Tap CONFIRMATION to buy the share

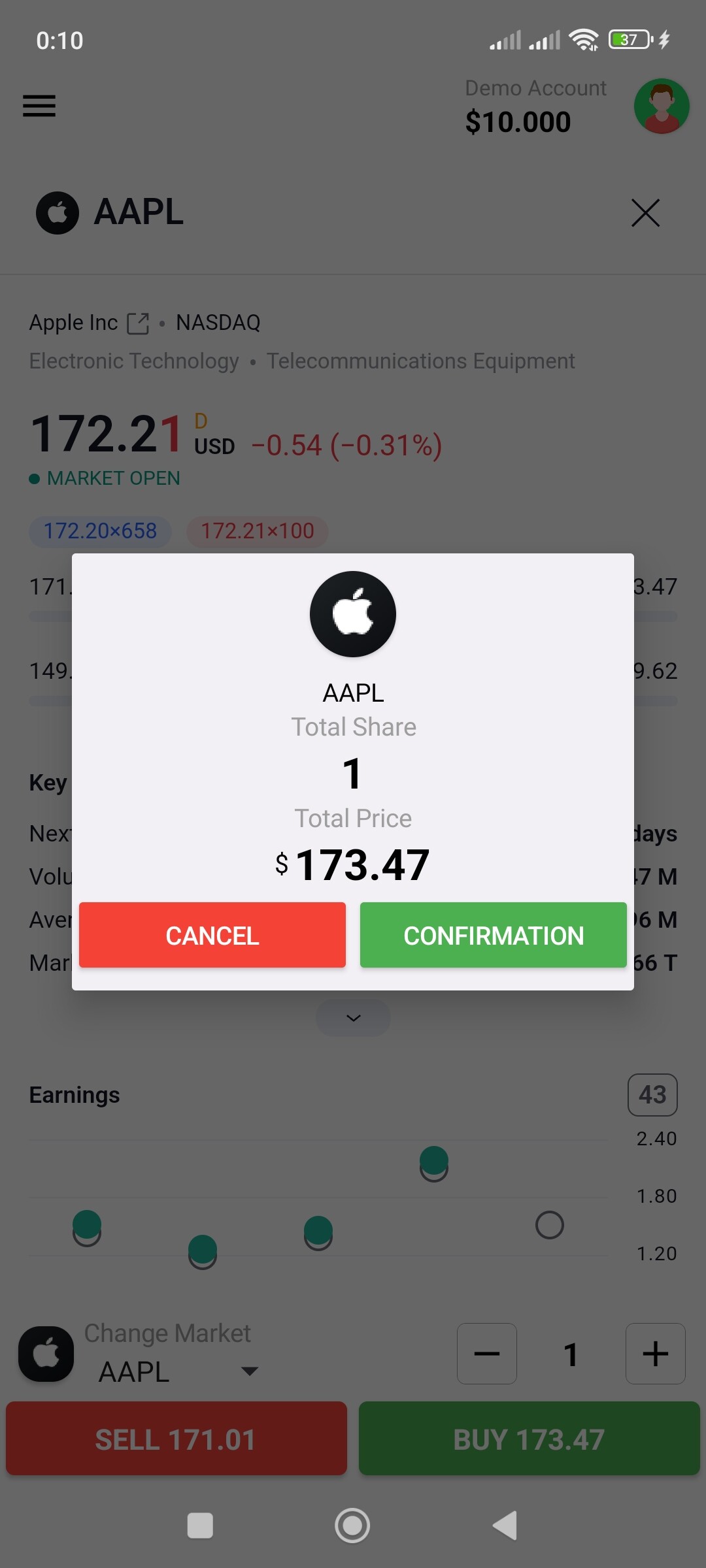[x=494, y=935]
